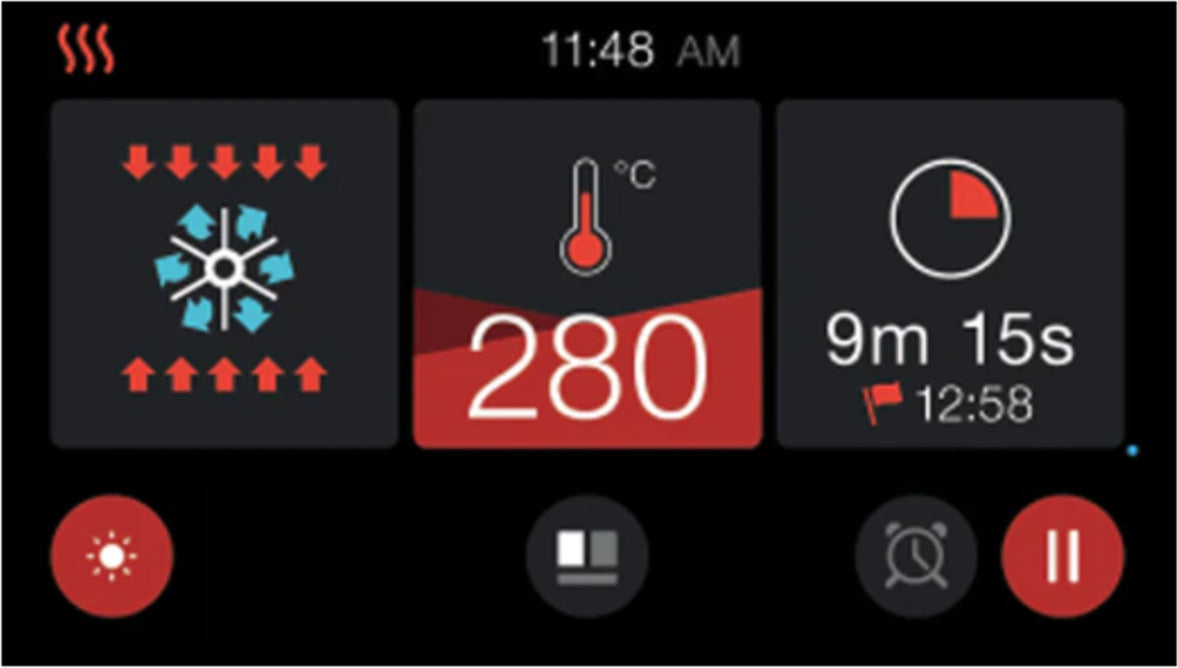Set an alarm with the clock button
The image size is (1178, 668).
tap(917, 556)
